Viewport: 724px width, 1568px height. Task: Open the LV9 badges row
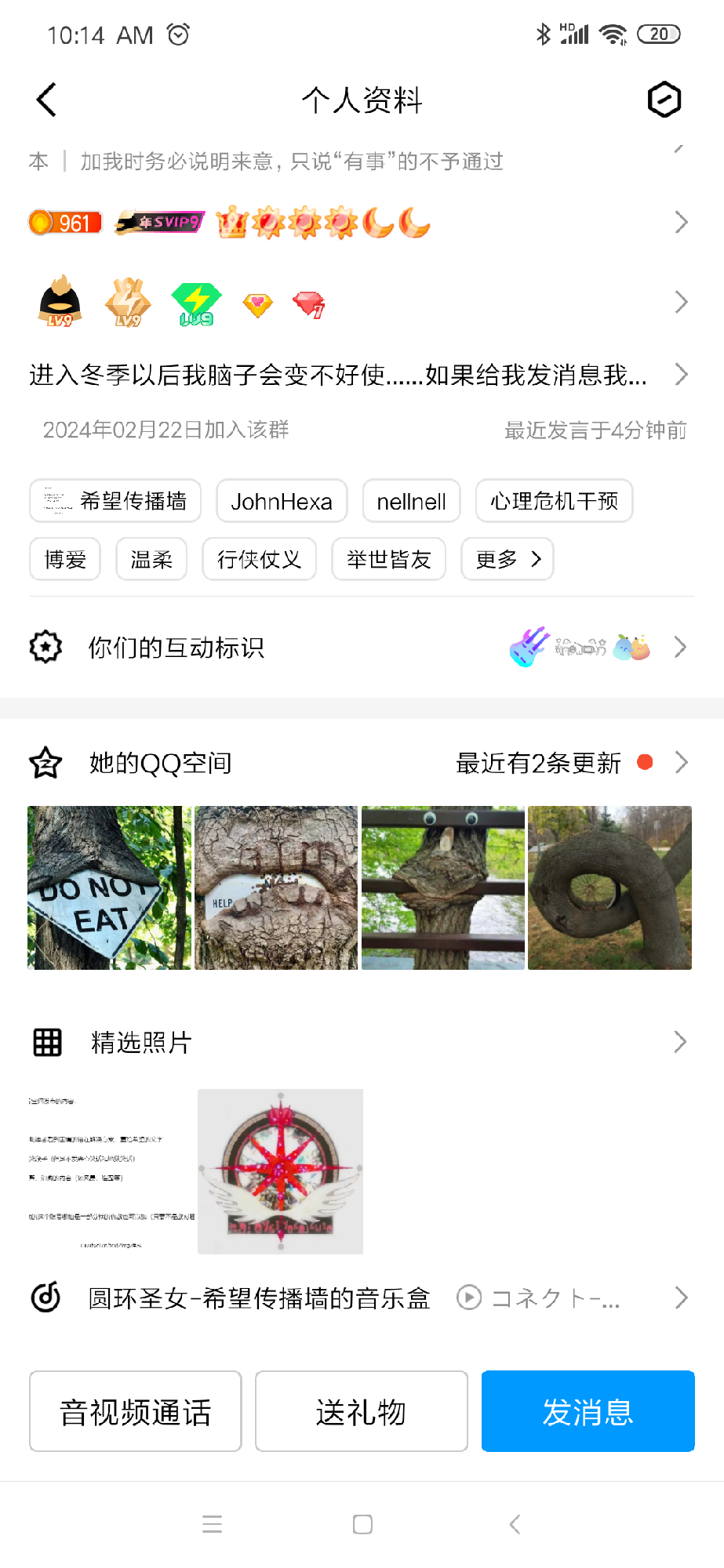click(361, 303)
